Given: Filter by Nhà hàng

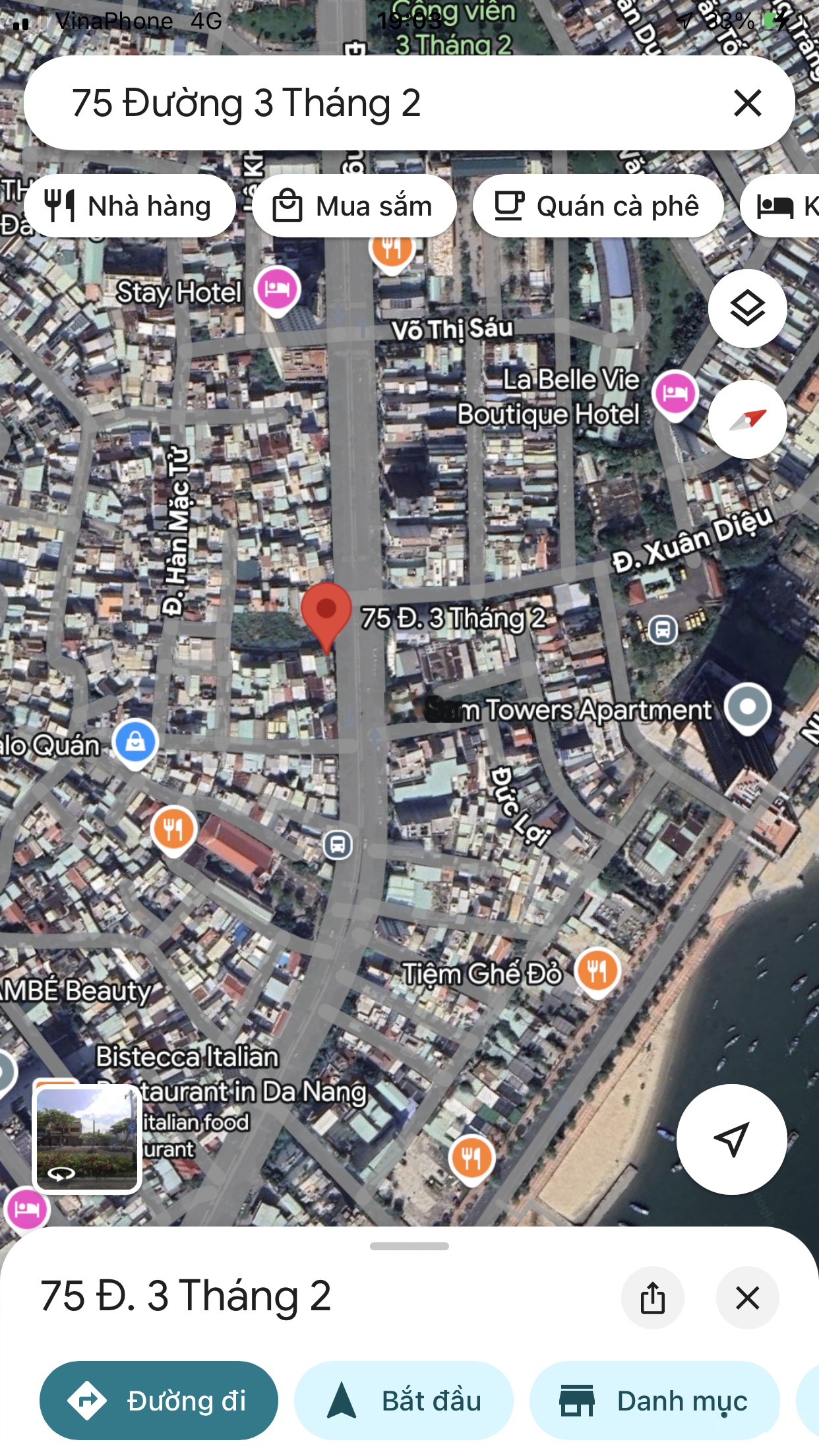Looking at the screenshot, I should (x=129, y=206).
